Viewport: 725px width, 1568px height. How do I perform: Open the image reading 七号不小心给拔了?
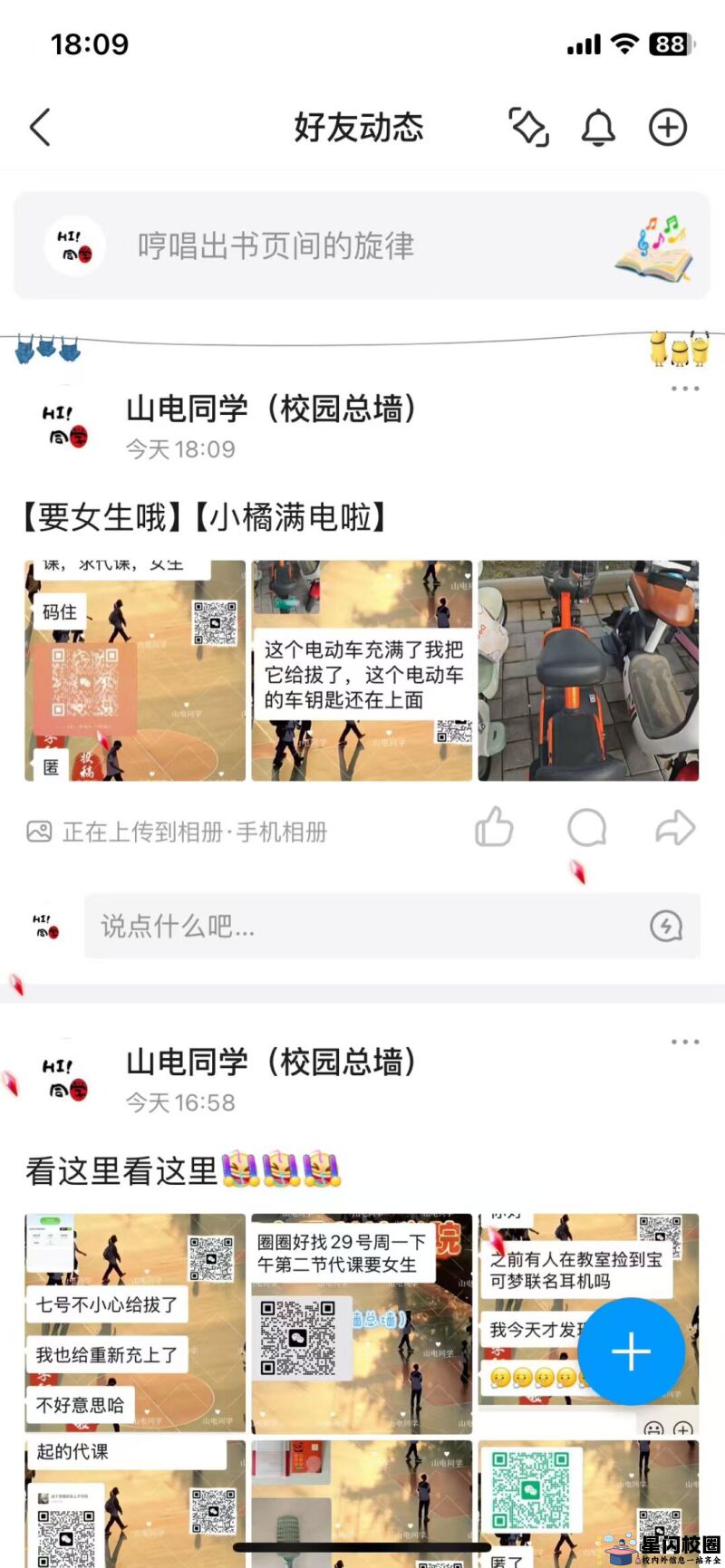tap(134, 1323)
